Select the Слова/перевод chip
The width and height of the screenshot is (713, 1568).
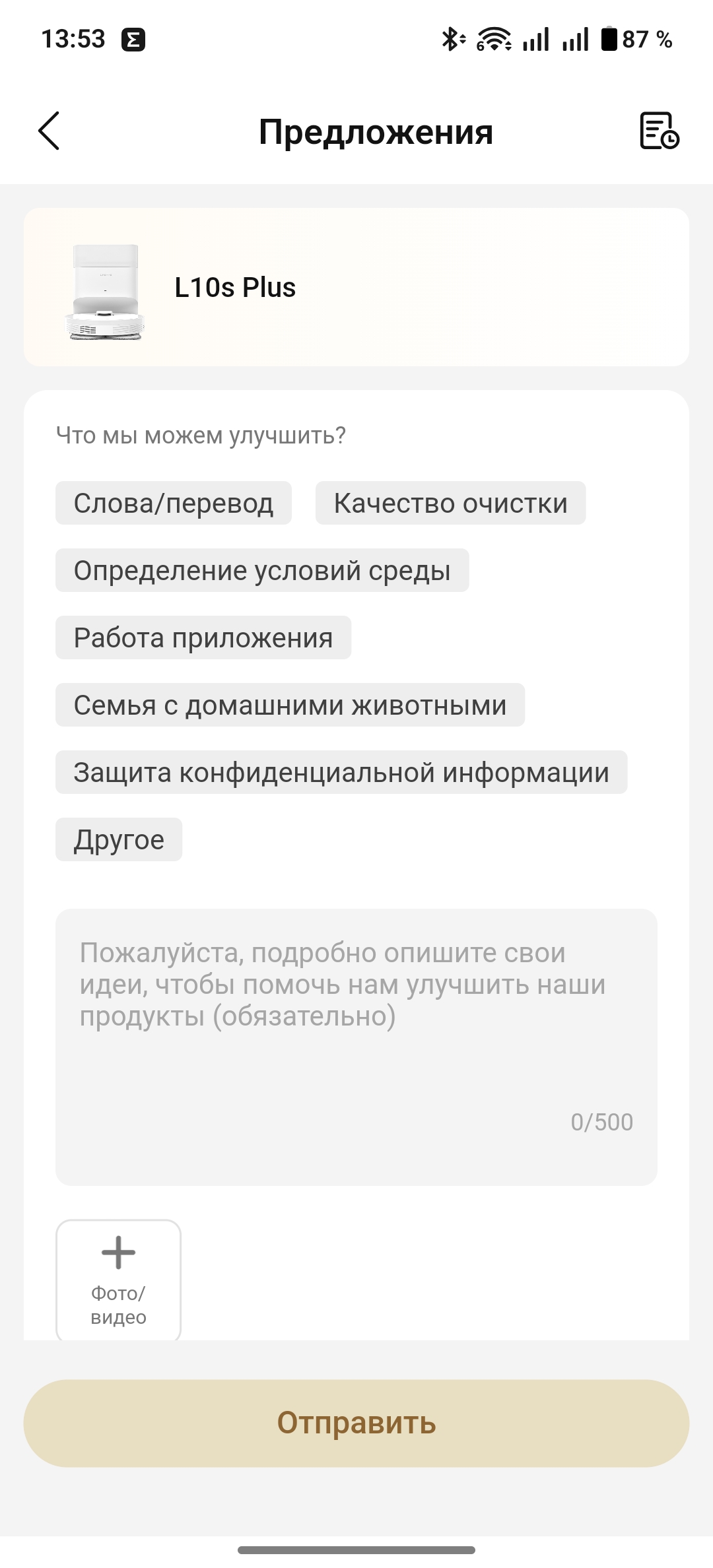pos(173,503)
